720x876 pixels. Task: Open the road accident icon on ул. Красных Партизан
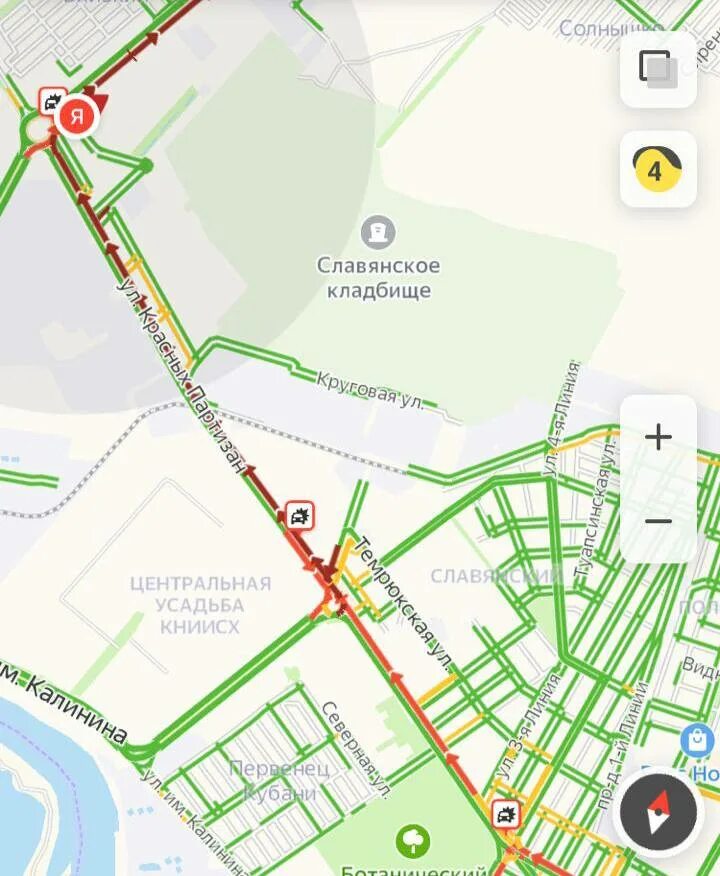click(299, 515)
